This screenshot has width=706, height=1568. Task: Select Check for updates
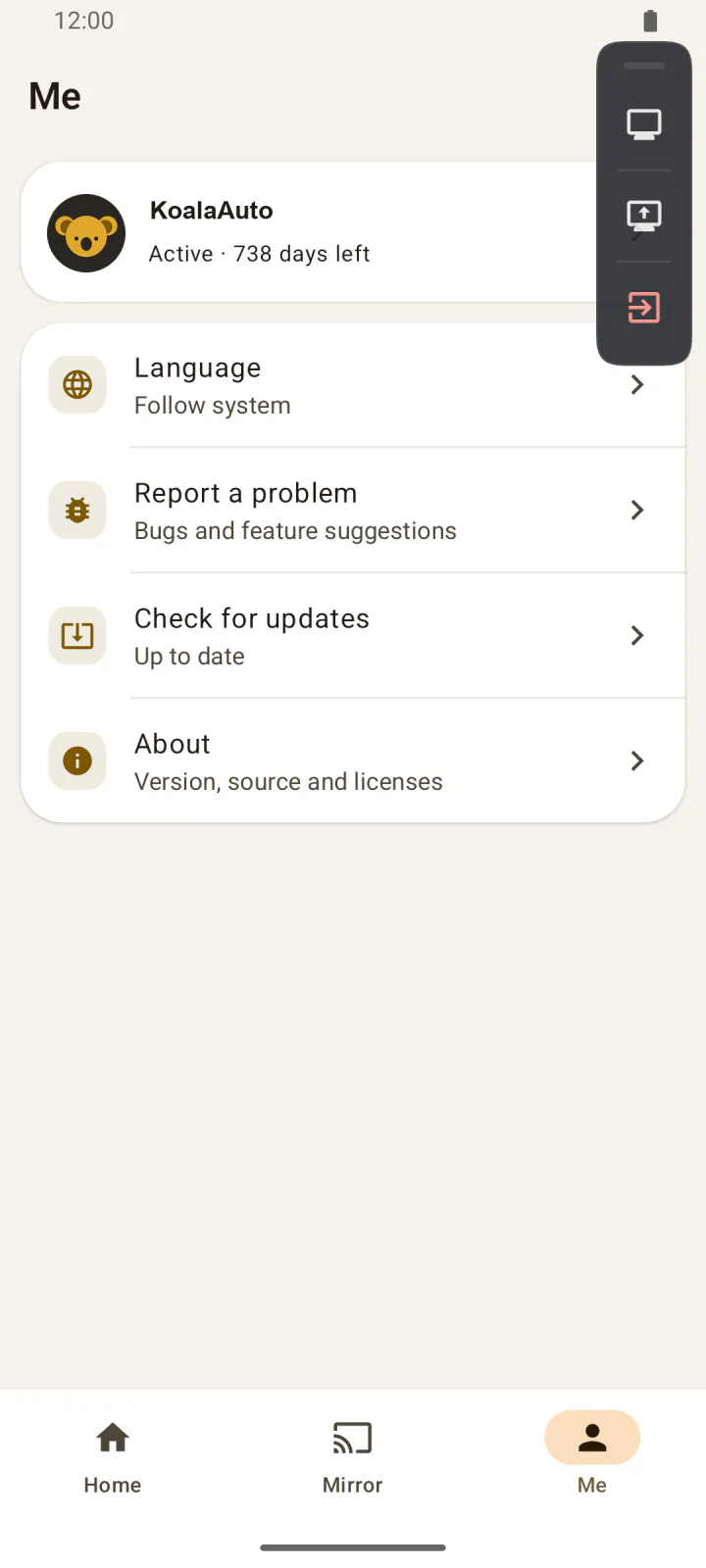pos(353,636)
